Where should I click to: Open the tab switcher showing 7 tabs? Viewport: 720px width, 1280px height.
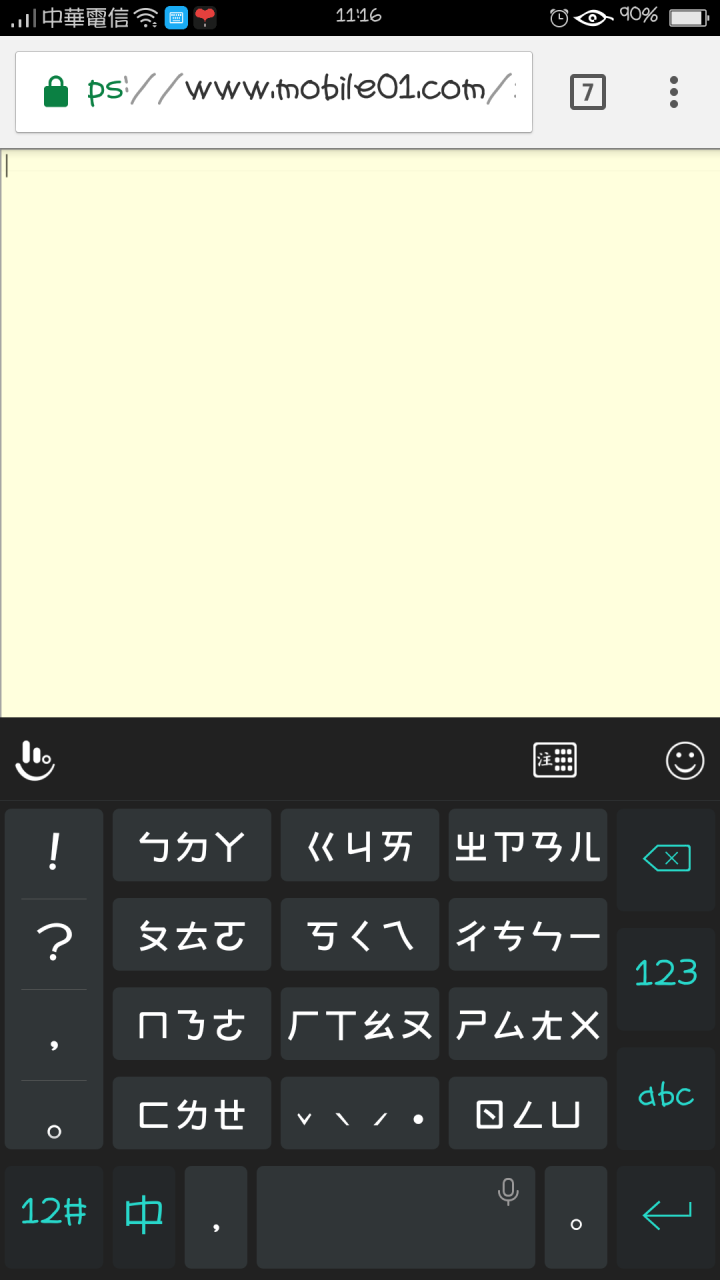[x=587, y=92]
